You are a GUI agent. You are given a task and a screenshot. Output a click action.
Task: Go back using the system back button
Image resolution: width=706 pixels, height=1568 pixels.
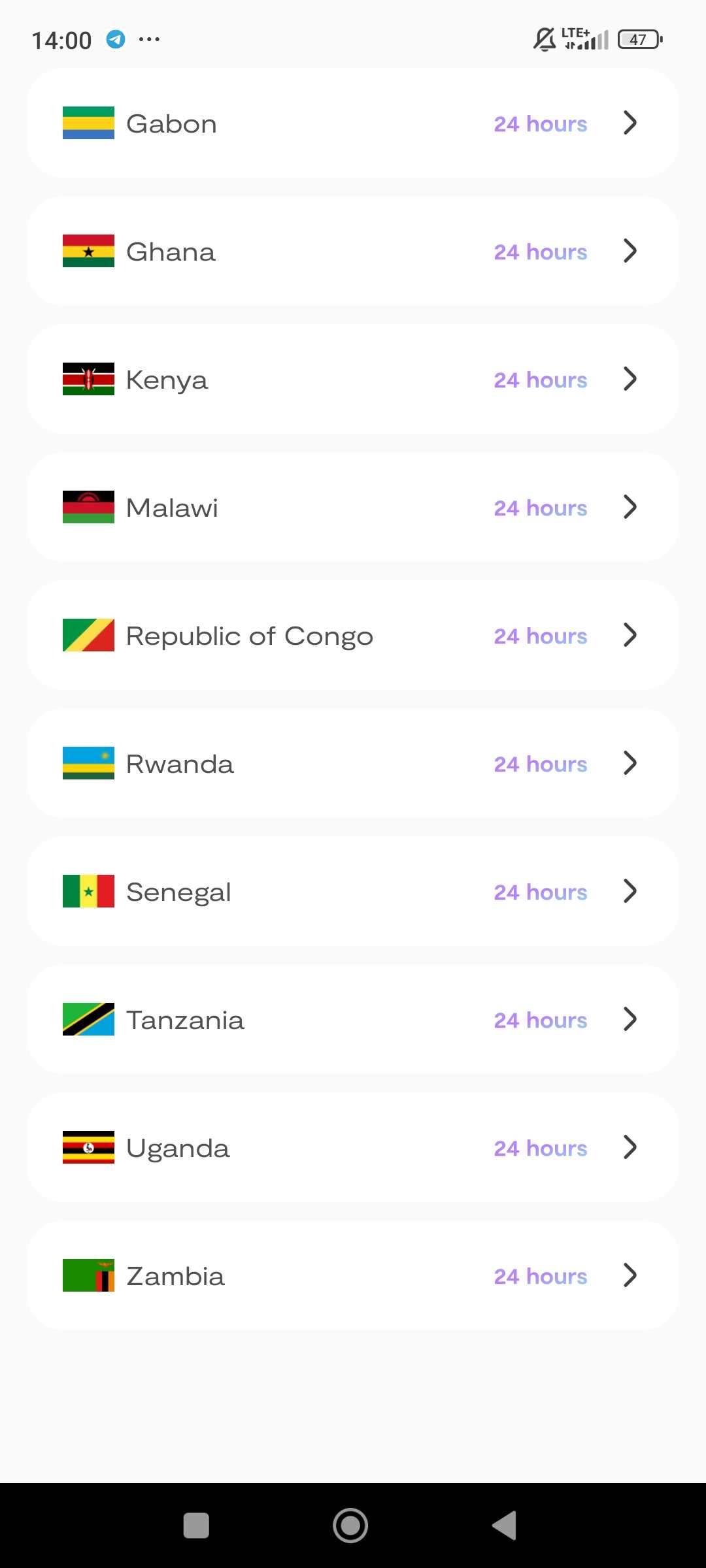pyautogui.click(x=505, y=1526)
